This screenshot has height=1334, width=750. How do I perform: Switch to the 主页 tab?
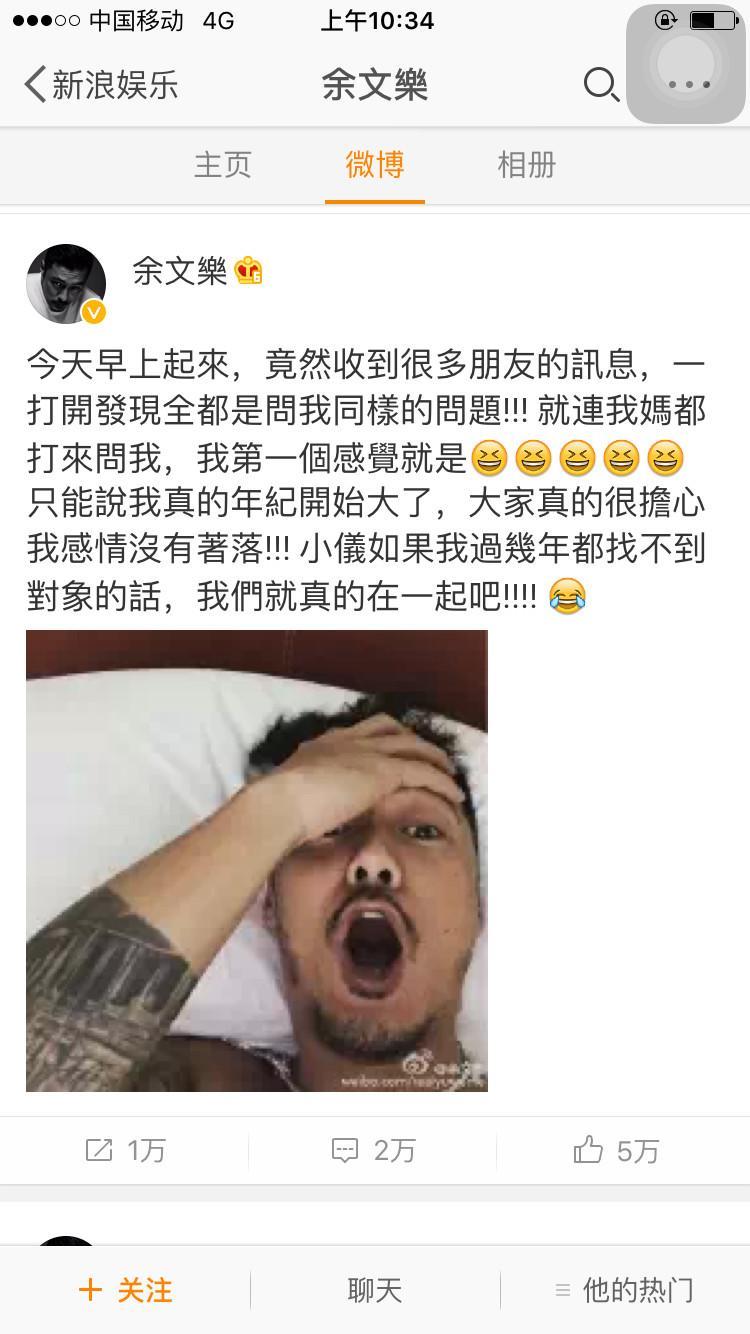point(222,165)
